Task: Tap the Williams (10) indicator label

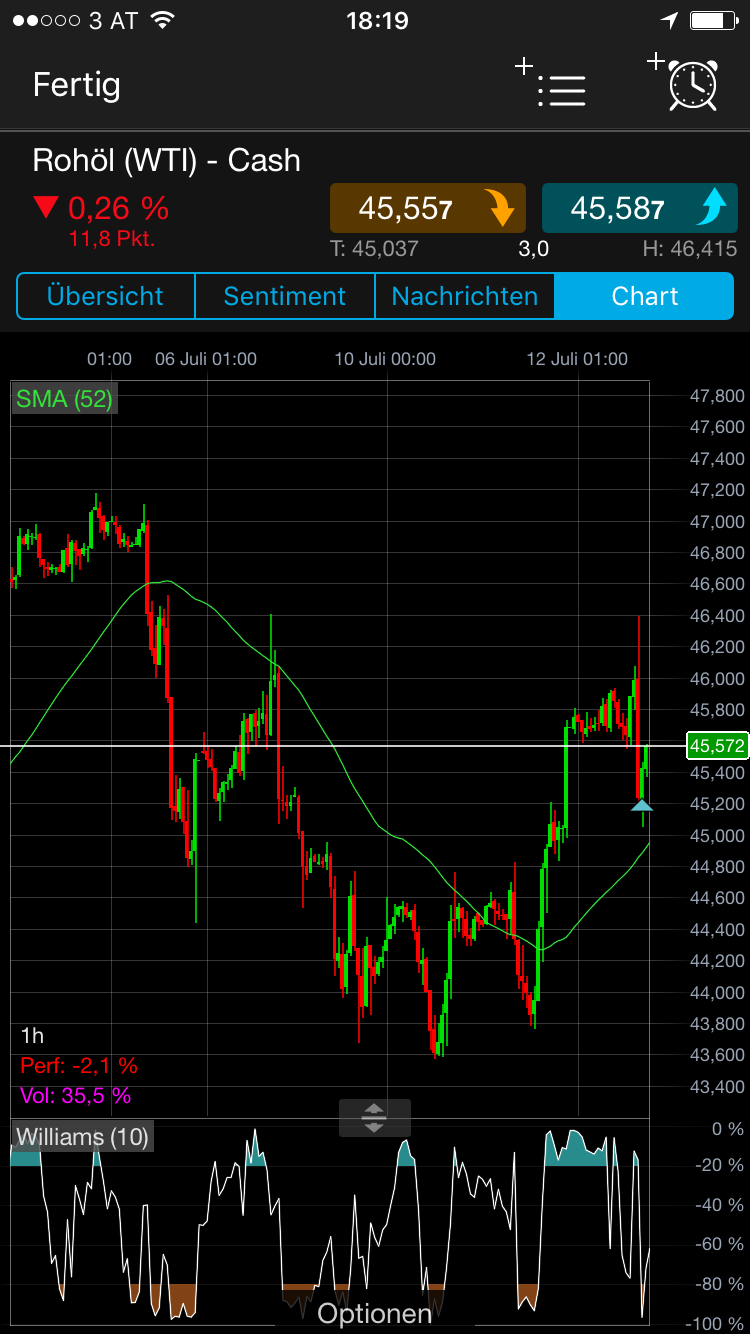Action: tap(82, 1136)
